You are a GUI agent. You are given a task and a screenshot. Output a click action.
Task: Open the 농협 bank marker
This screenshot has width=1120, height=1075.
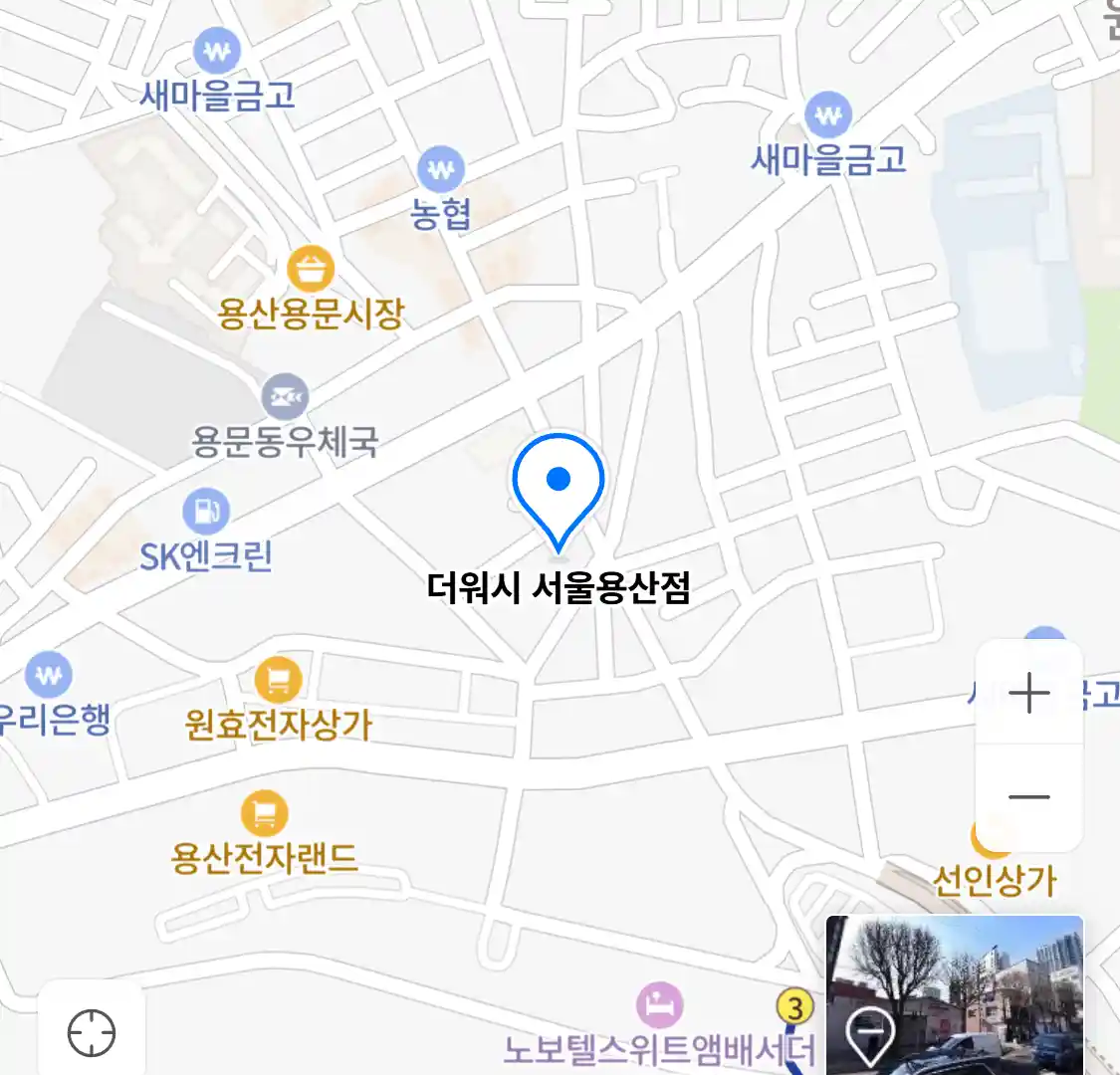(440, 170)
